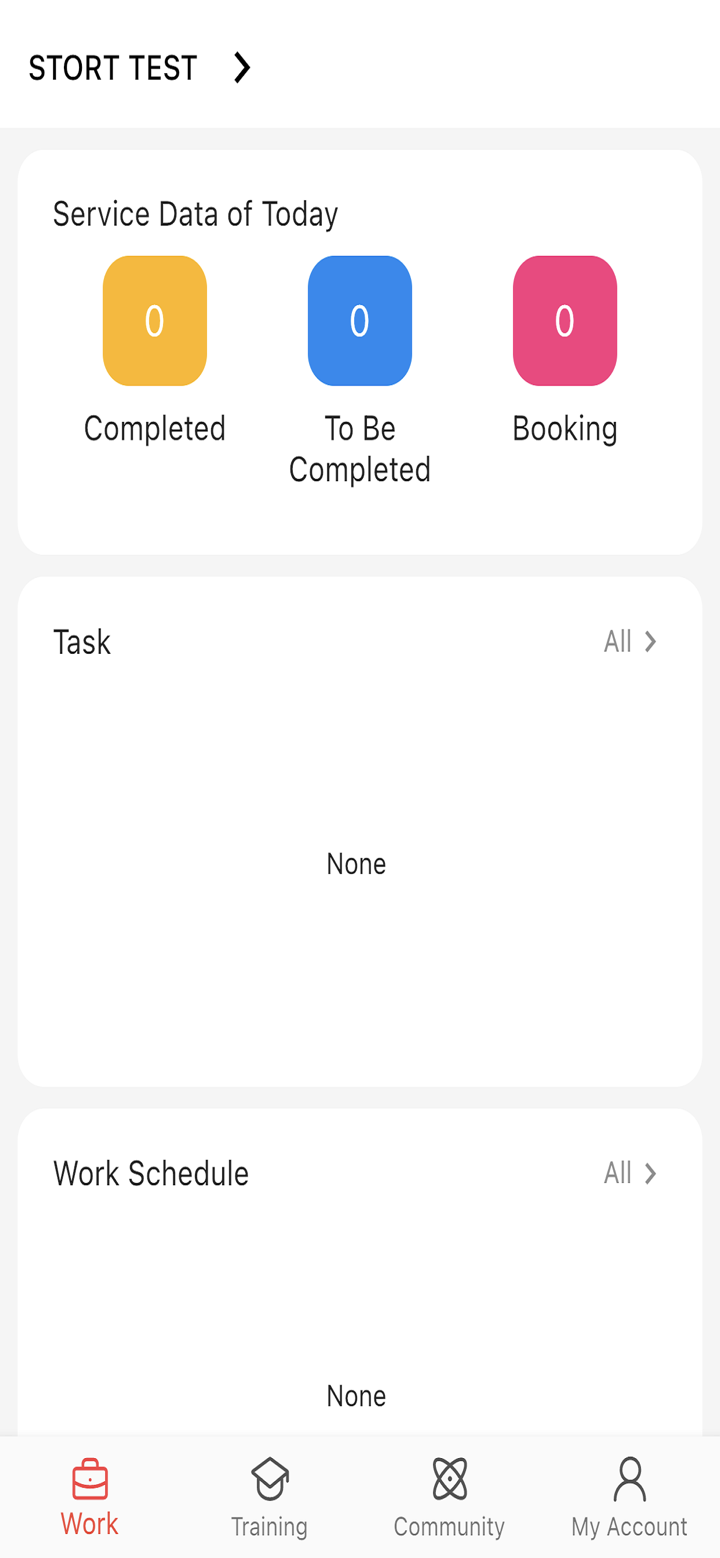Tap the Service Data of Today heading
This screenshot has height=1558, width=720.
(196, 213)
